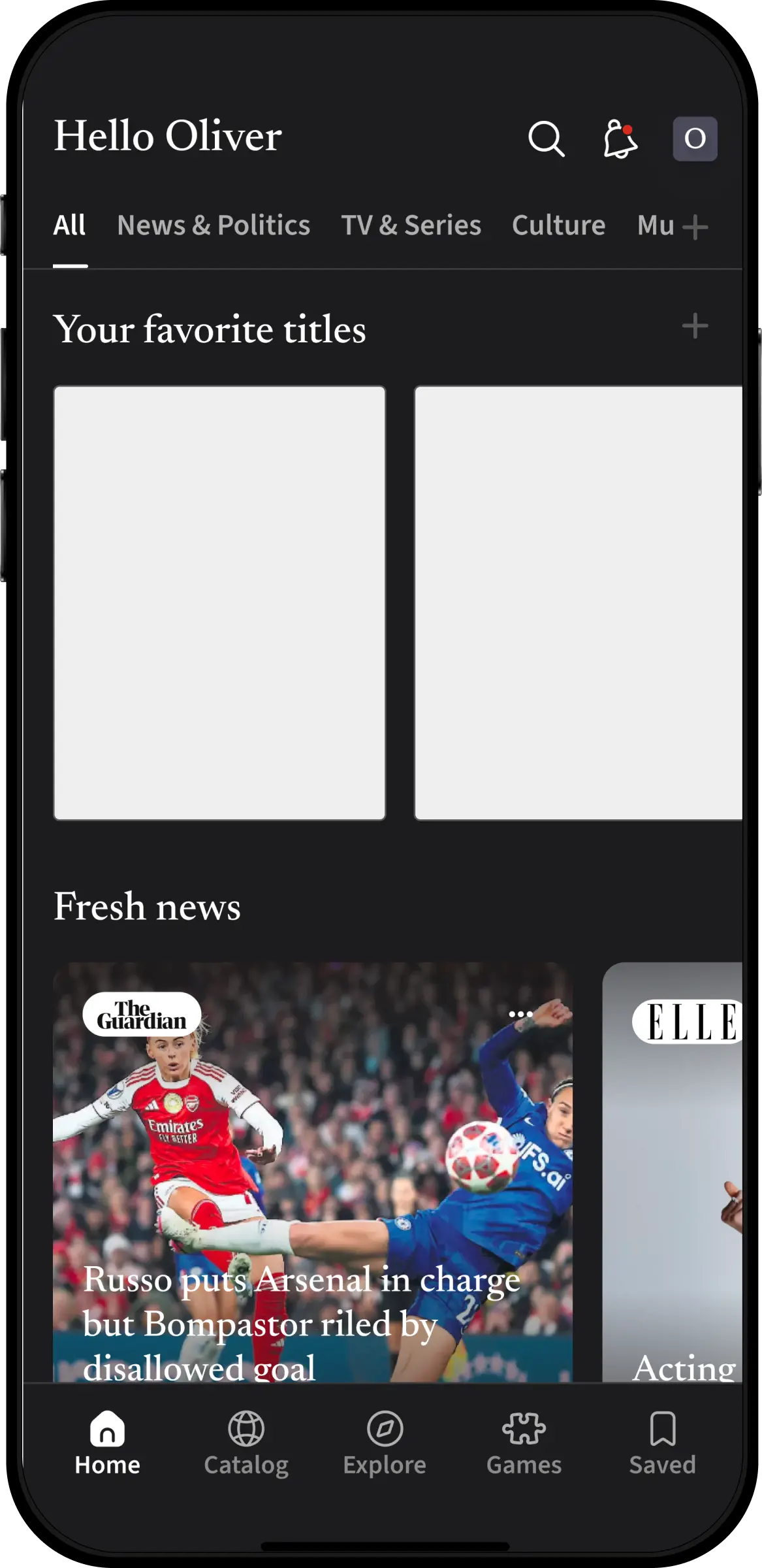Screen dimensions: 762x1568
Task: Switch to the Explore tab
Action: click(x=385, y=1444)
